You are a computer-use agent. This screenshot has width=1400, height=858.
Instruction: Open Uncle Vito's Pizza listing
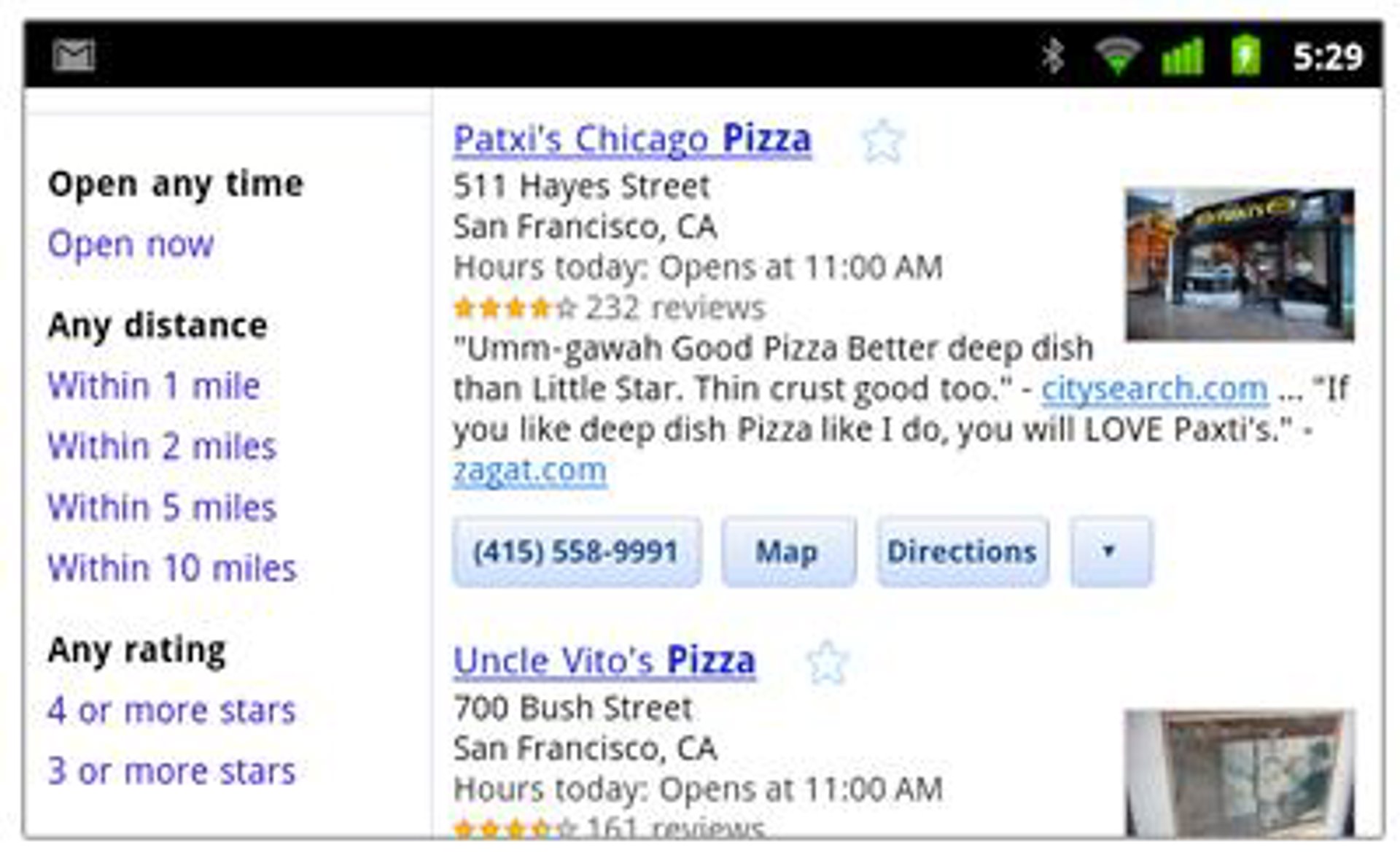pos(604,660)
